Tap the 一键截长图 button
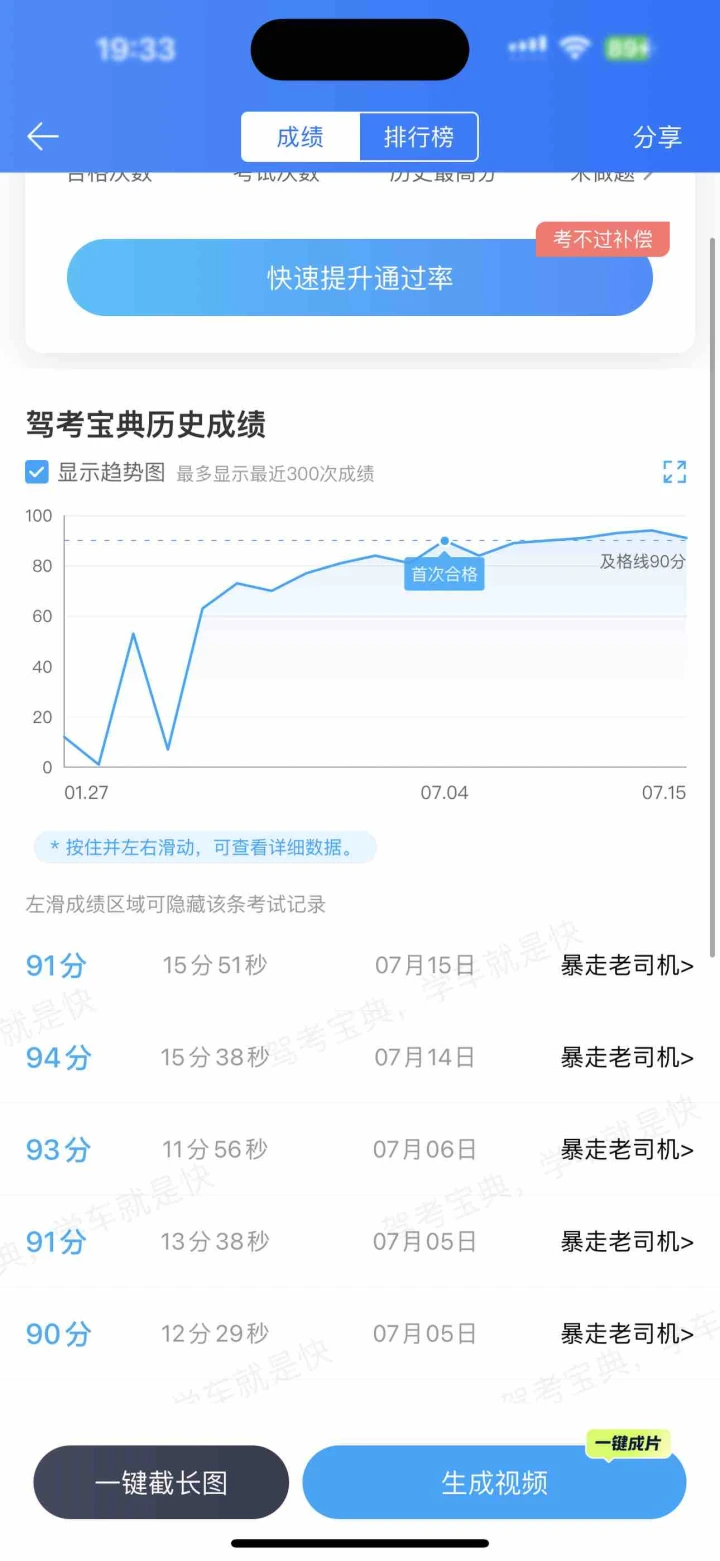This screenshot has width=720, height=1561. pyautogui.click(x=161, y=1482)
